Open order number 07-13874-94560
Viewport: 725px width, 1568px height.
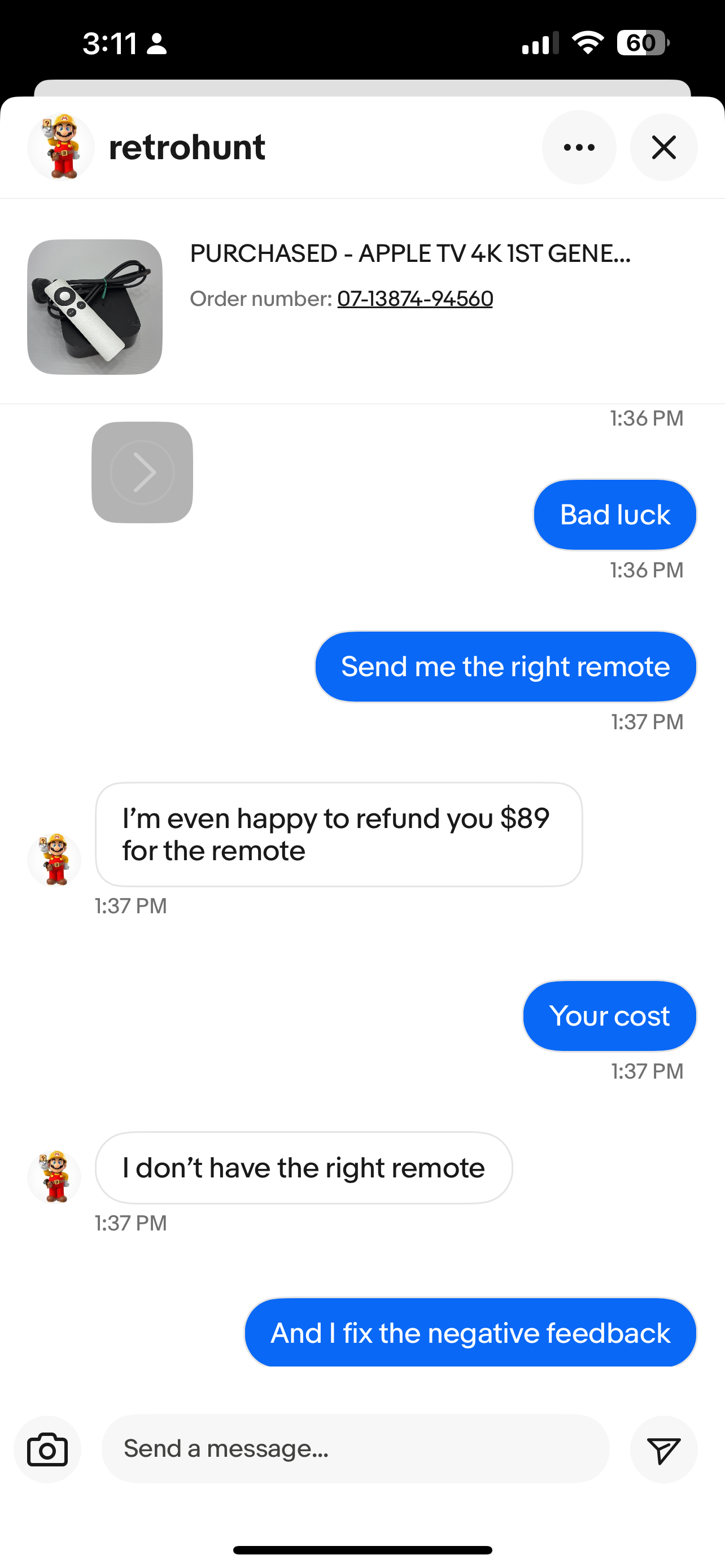tap(414, 299)
